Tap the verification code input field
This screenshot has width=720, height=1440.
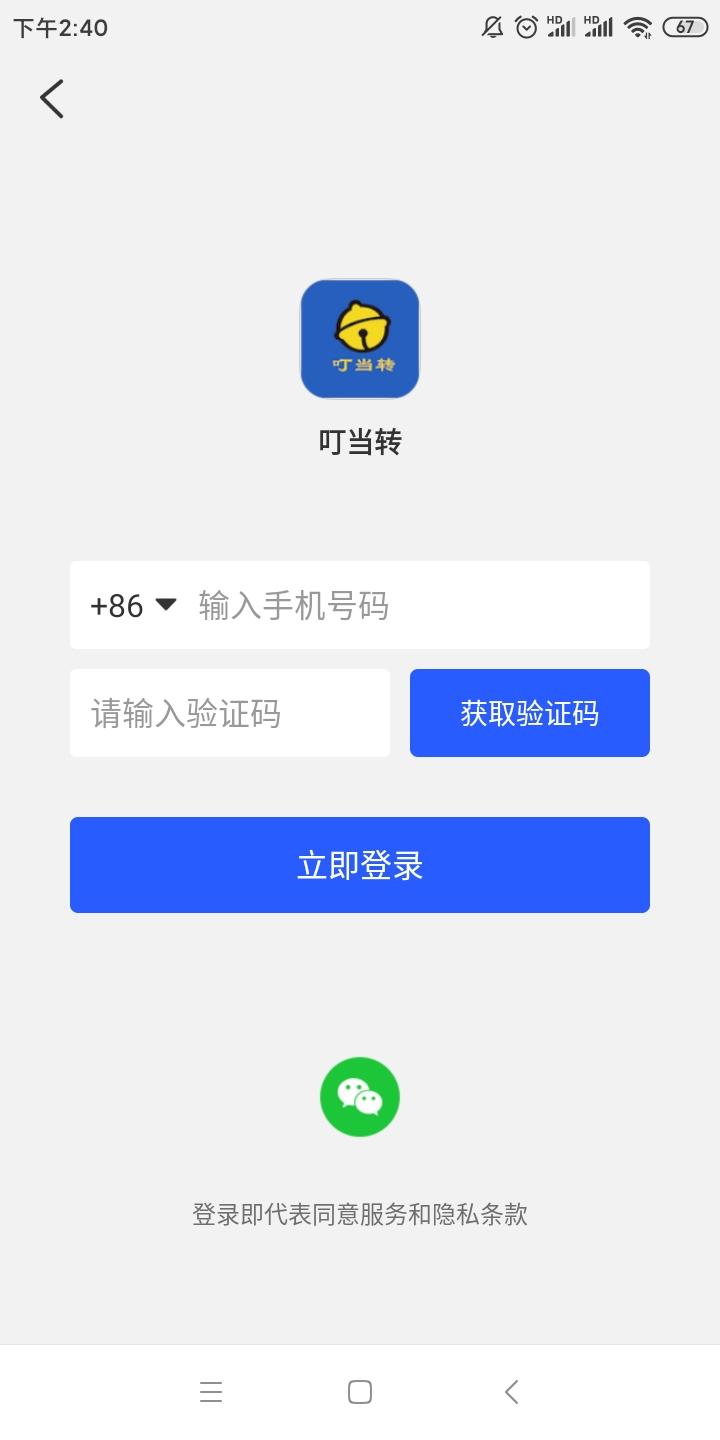(230, 713)
